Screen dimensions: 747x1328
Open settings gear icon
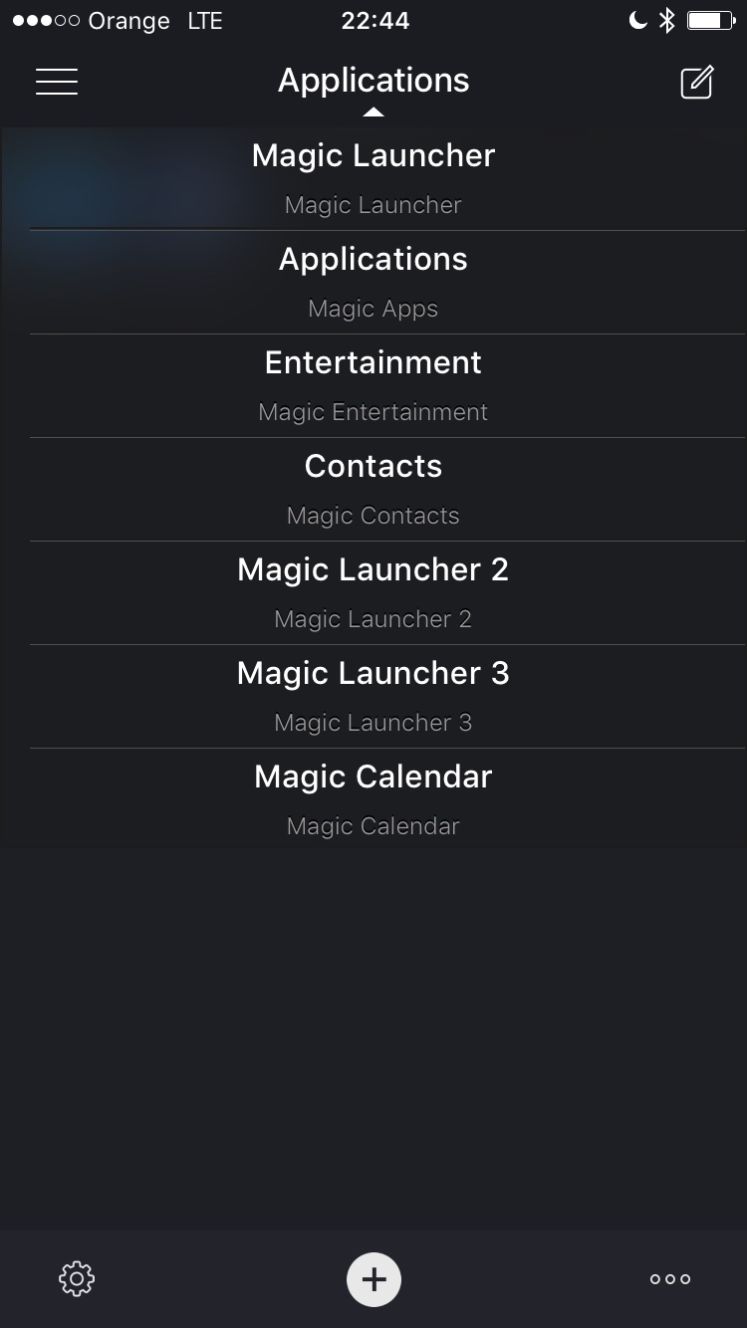pyautogui.click(x=77, y=1278)
